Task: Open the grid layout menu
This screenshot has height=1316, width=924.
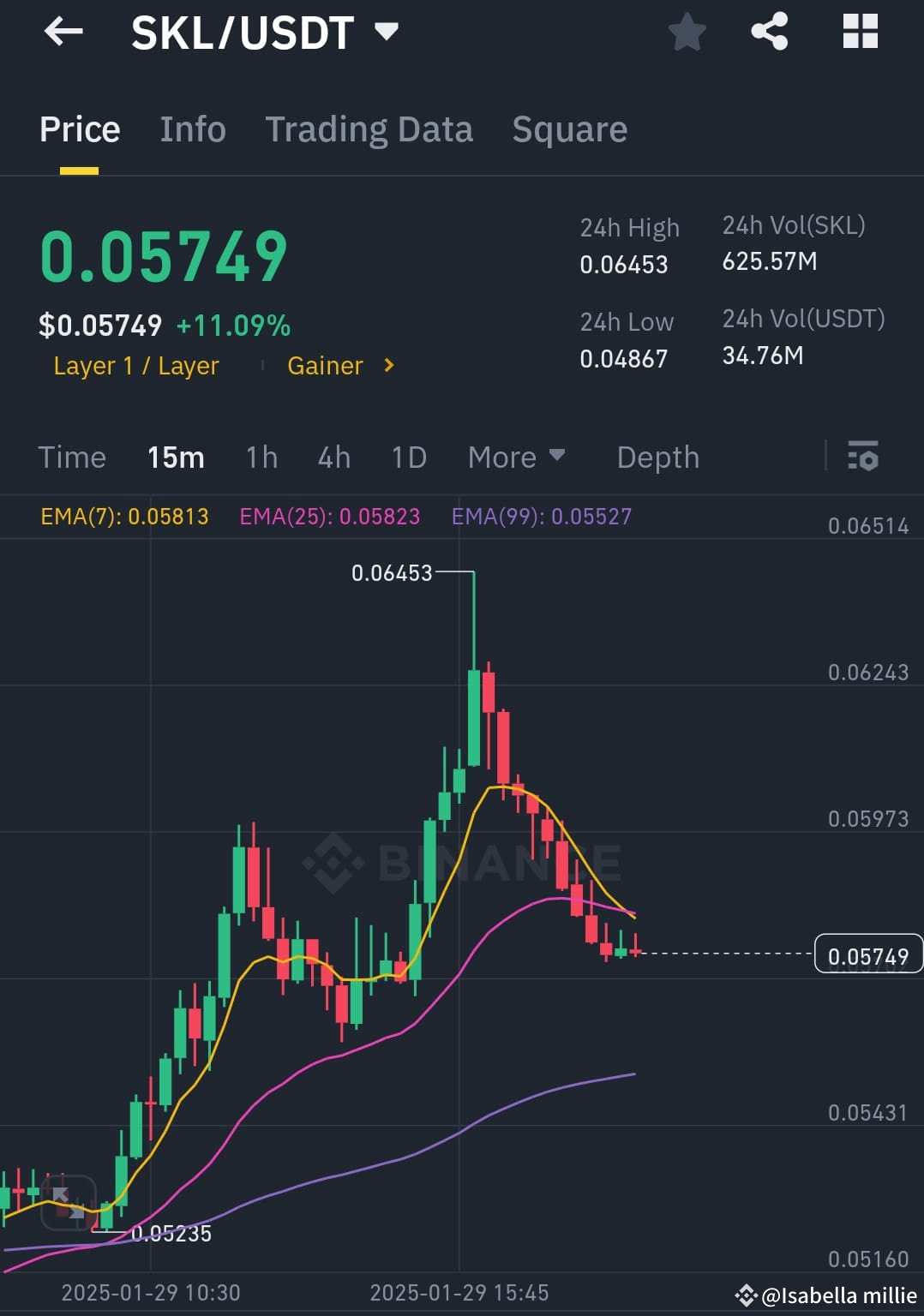Action: 860,32
